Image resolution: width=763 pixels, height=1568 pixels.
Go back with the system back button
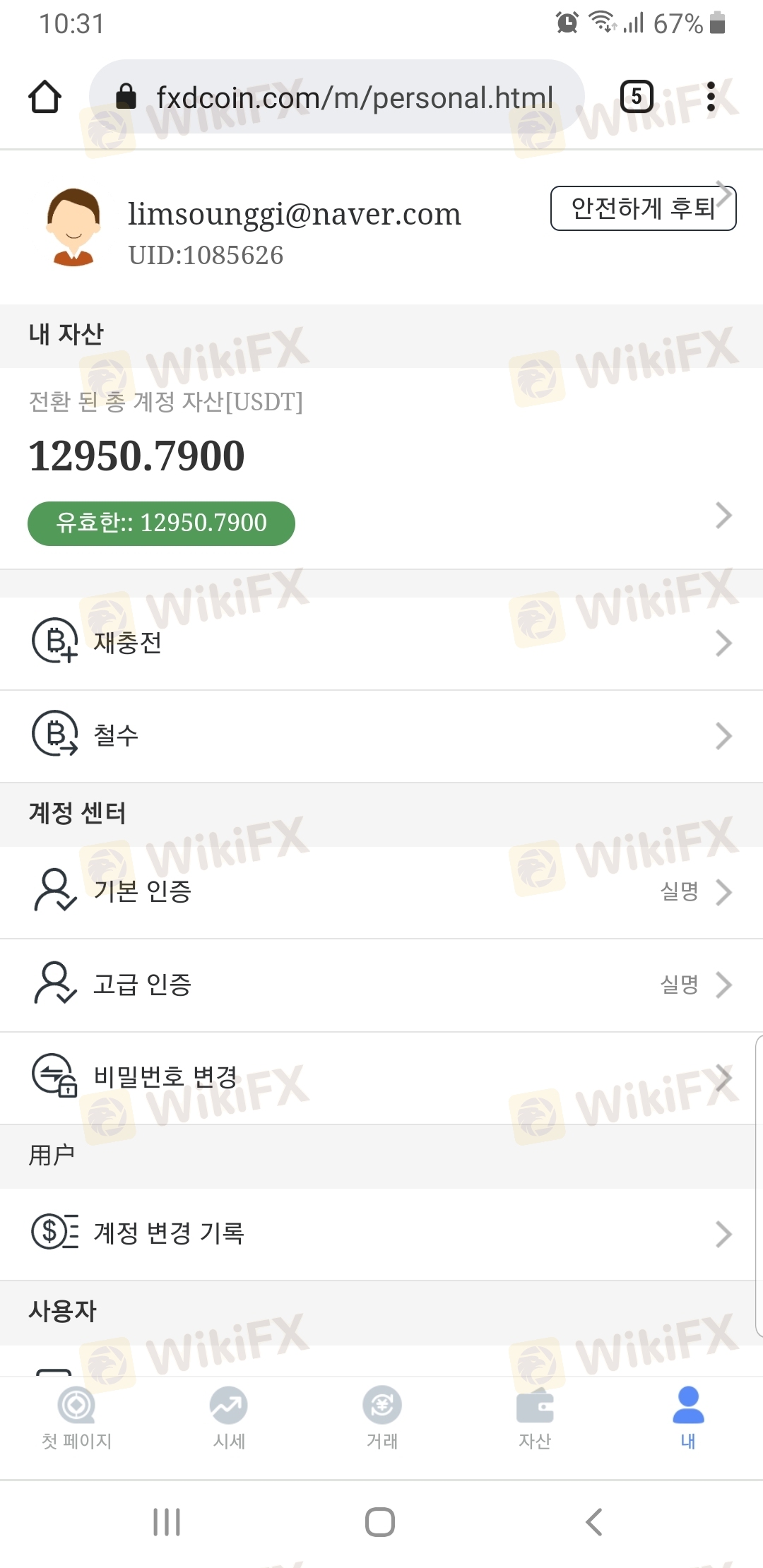point(594,1522)
